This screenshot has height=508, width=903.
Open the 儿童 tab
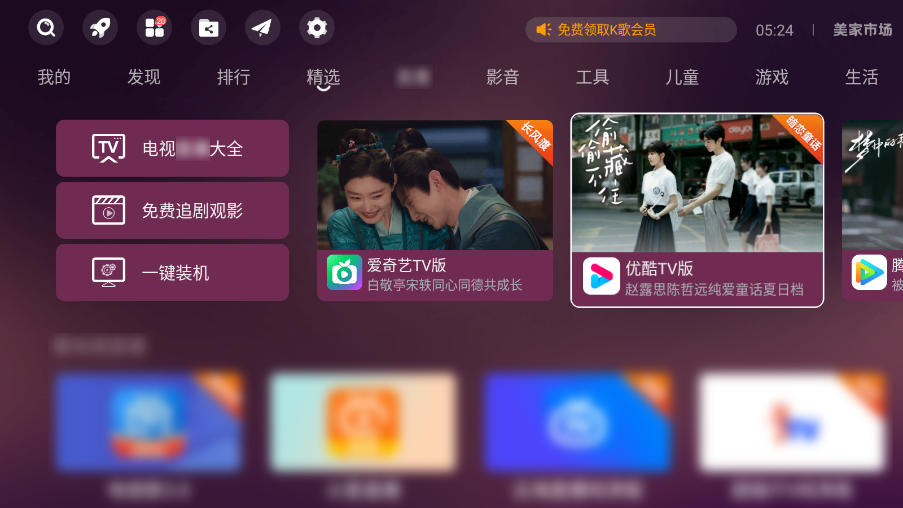point(682,77)
